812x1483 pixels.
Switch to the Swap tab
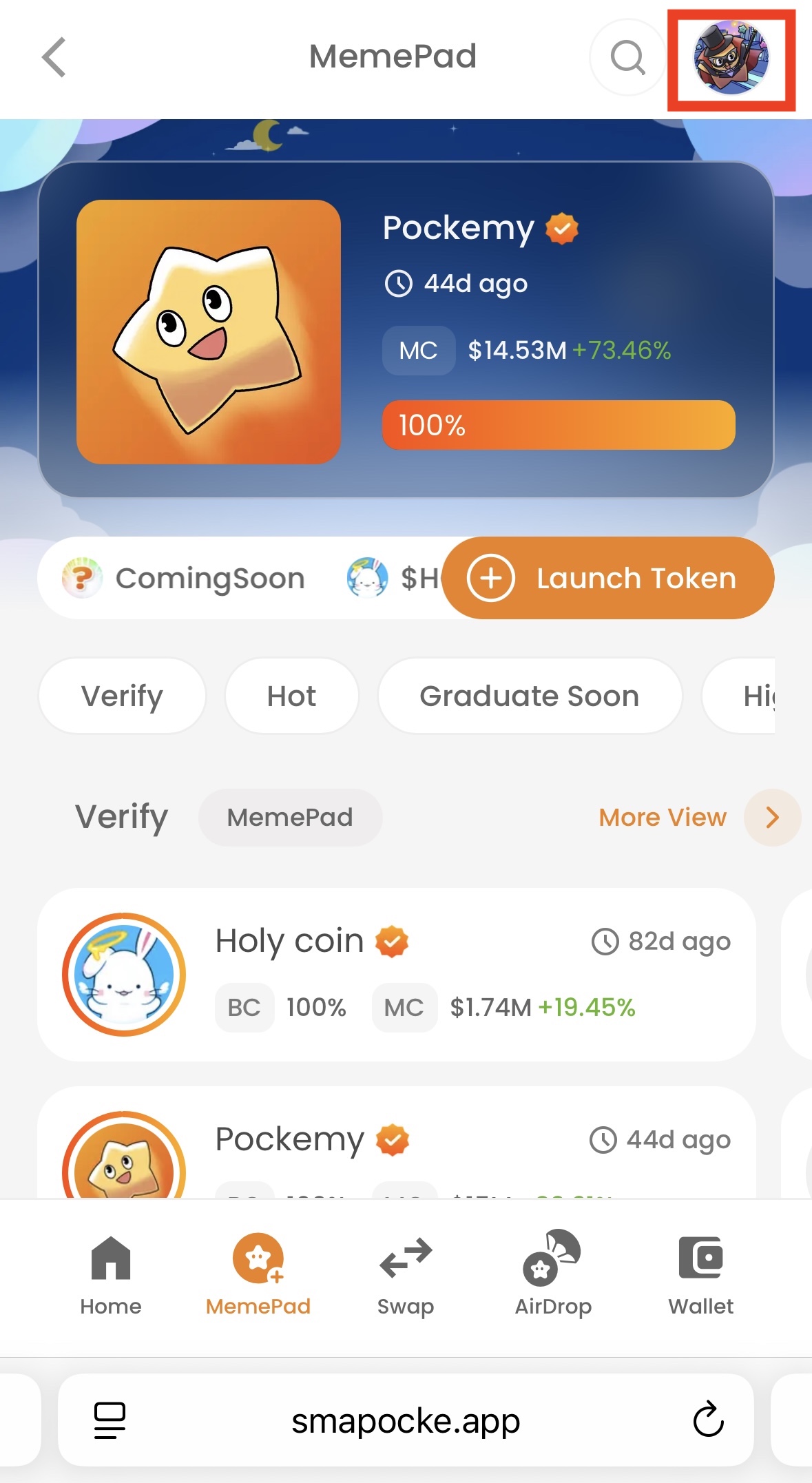tap(406, 1274)
